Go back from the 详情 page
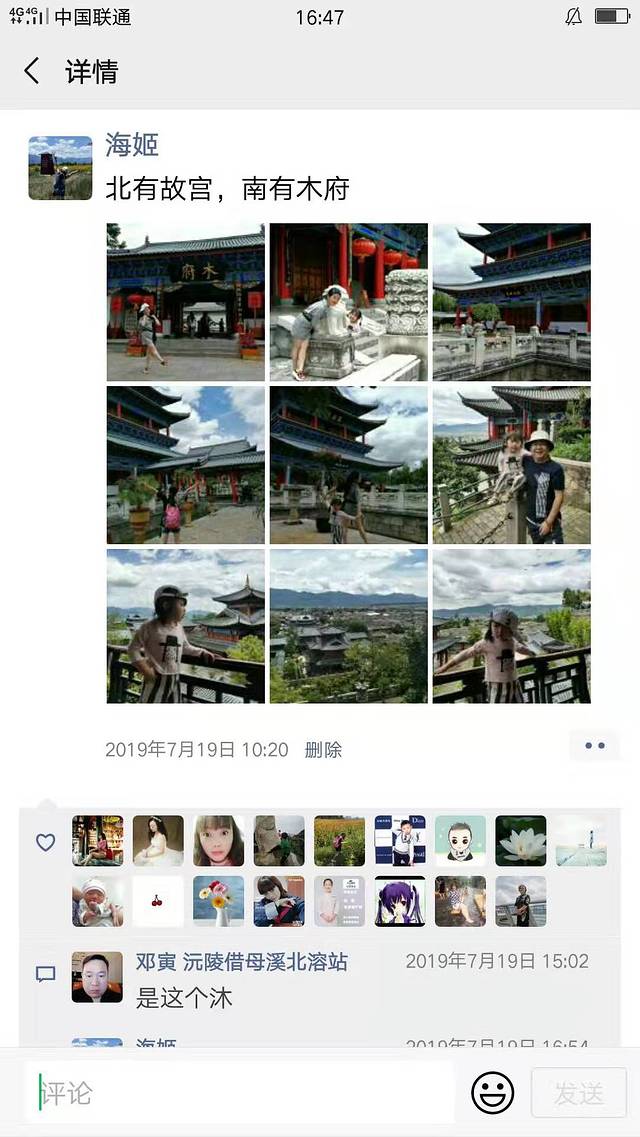The width and height of the screenshot is (640, 1137). click(x=32, y=71)
